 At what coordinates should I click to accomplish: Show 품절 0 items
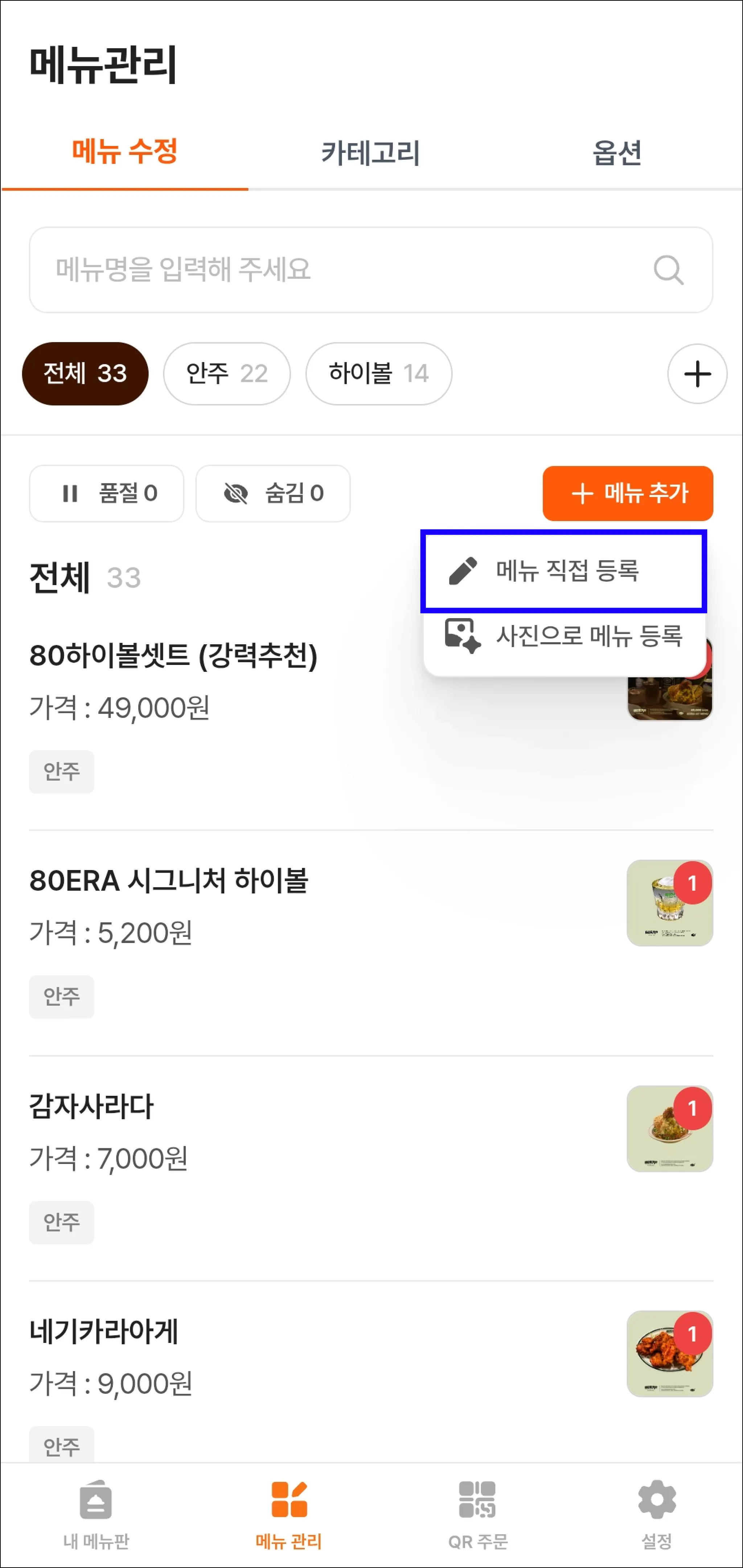tap(107, 493)
